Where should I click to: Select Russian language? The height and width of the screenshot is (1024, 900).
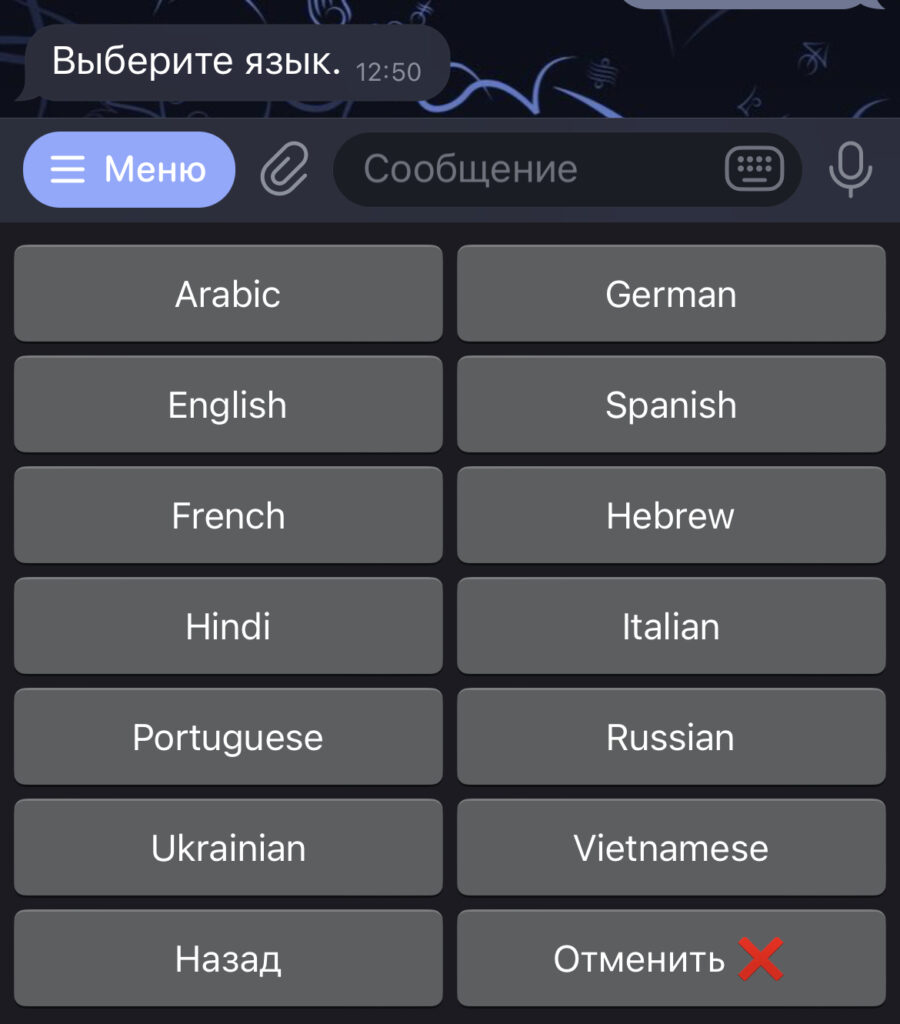pyautogui.click(x=671, y=738)
